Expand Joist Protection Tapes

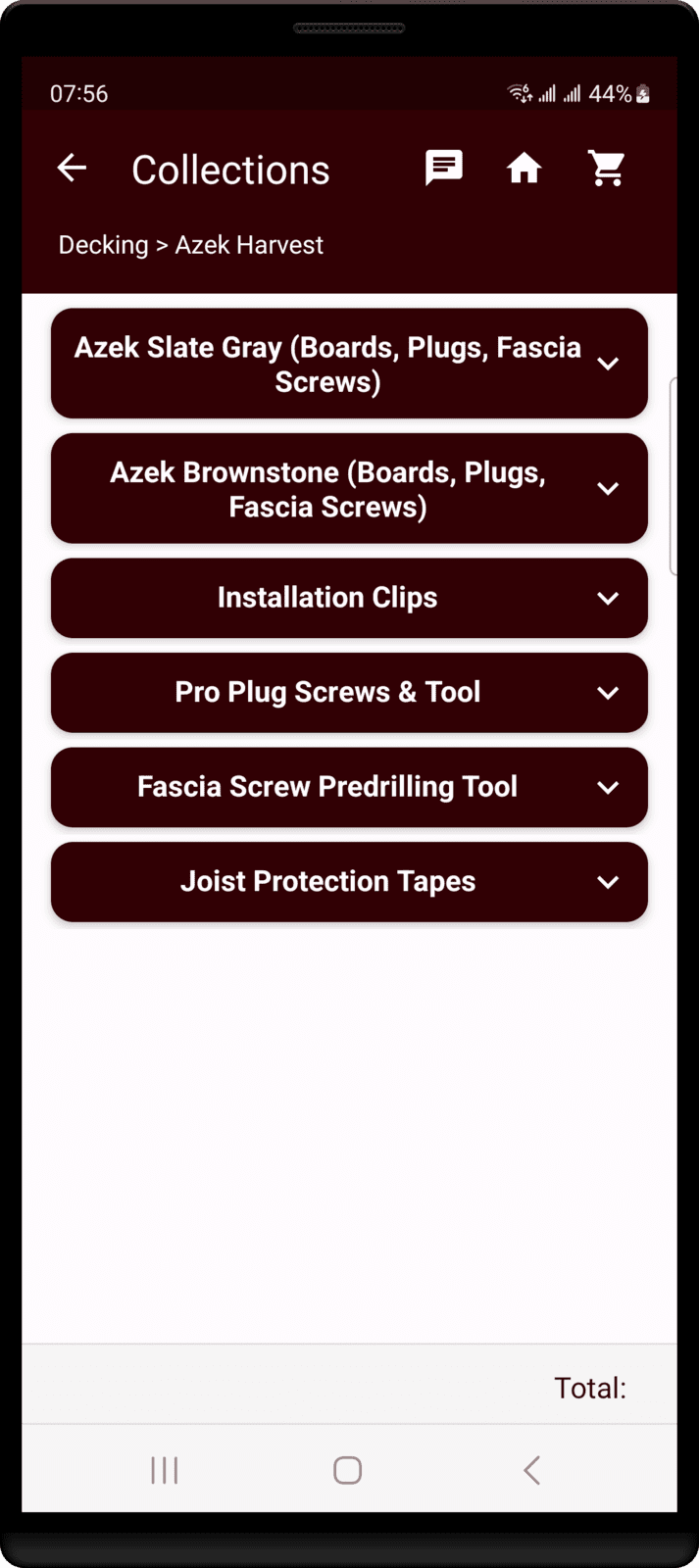[349, 882]
